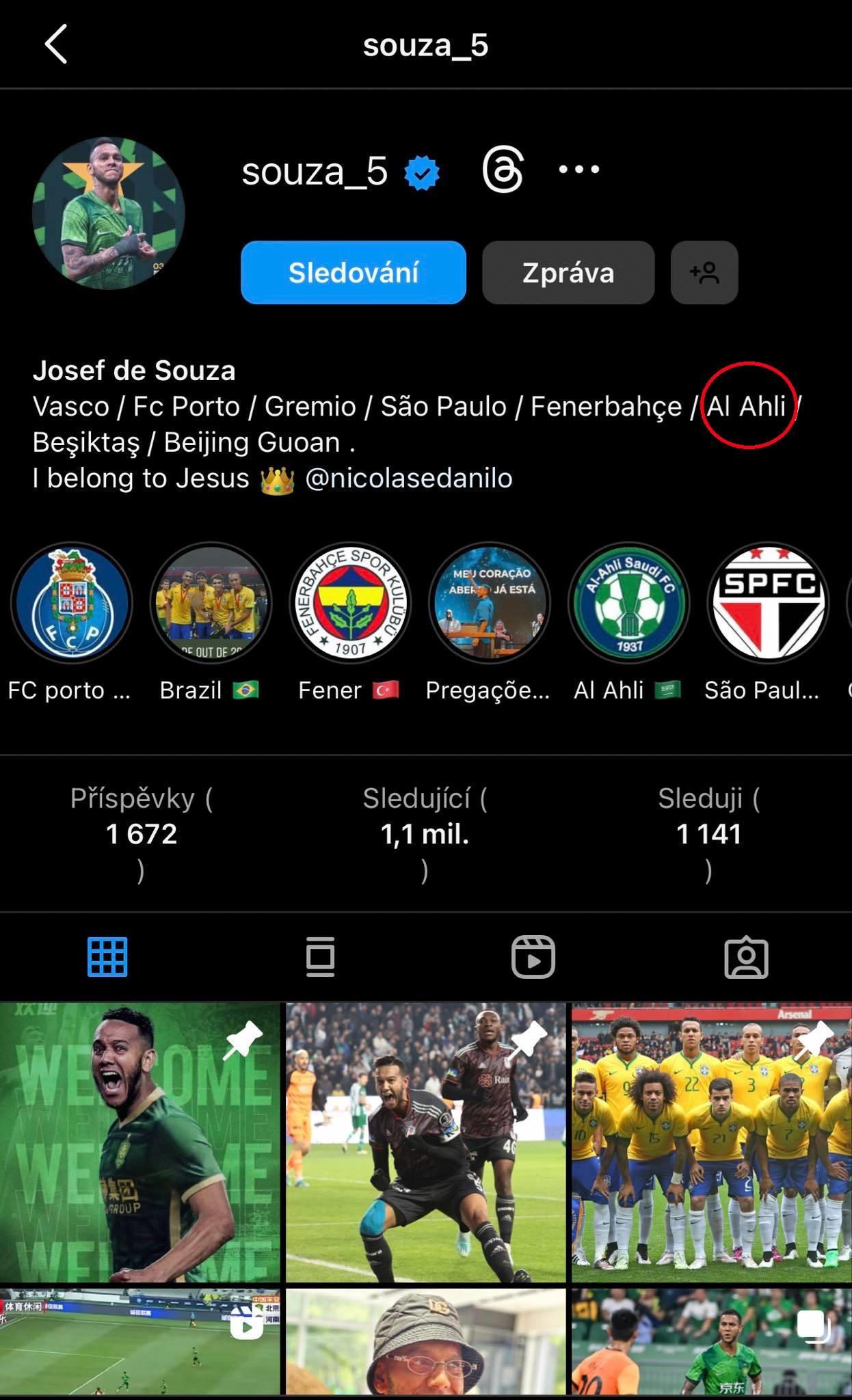View the FC porto story highlight
This screenshot has width=852, height=1400.
tap(71, 603)
